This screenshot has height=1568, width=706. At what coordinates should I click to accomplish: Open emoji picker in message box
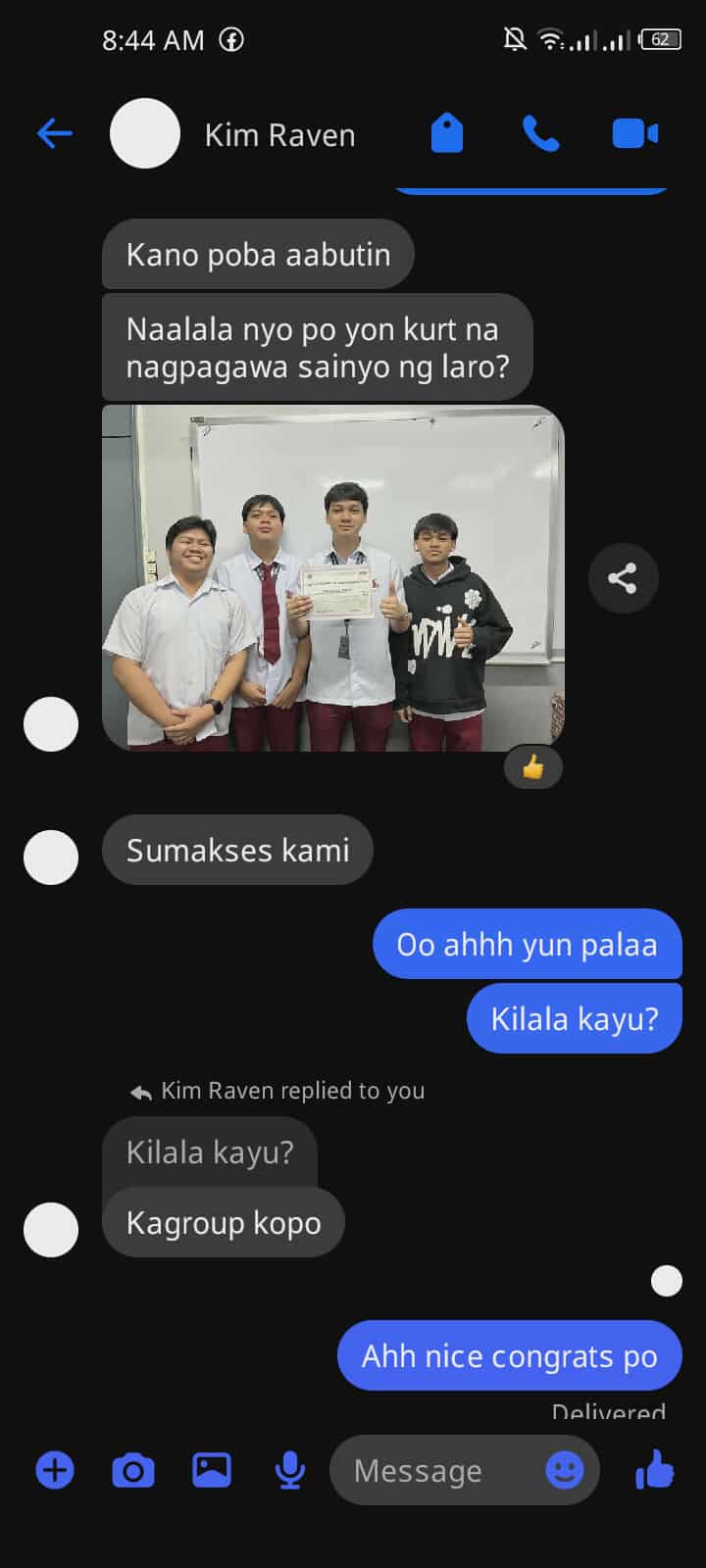pos(565,1470)
